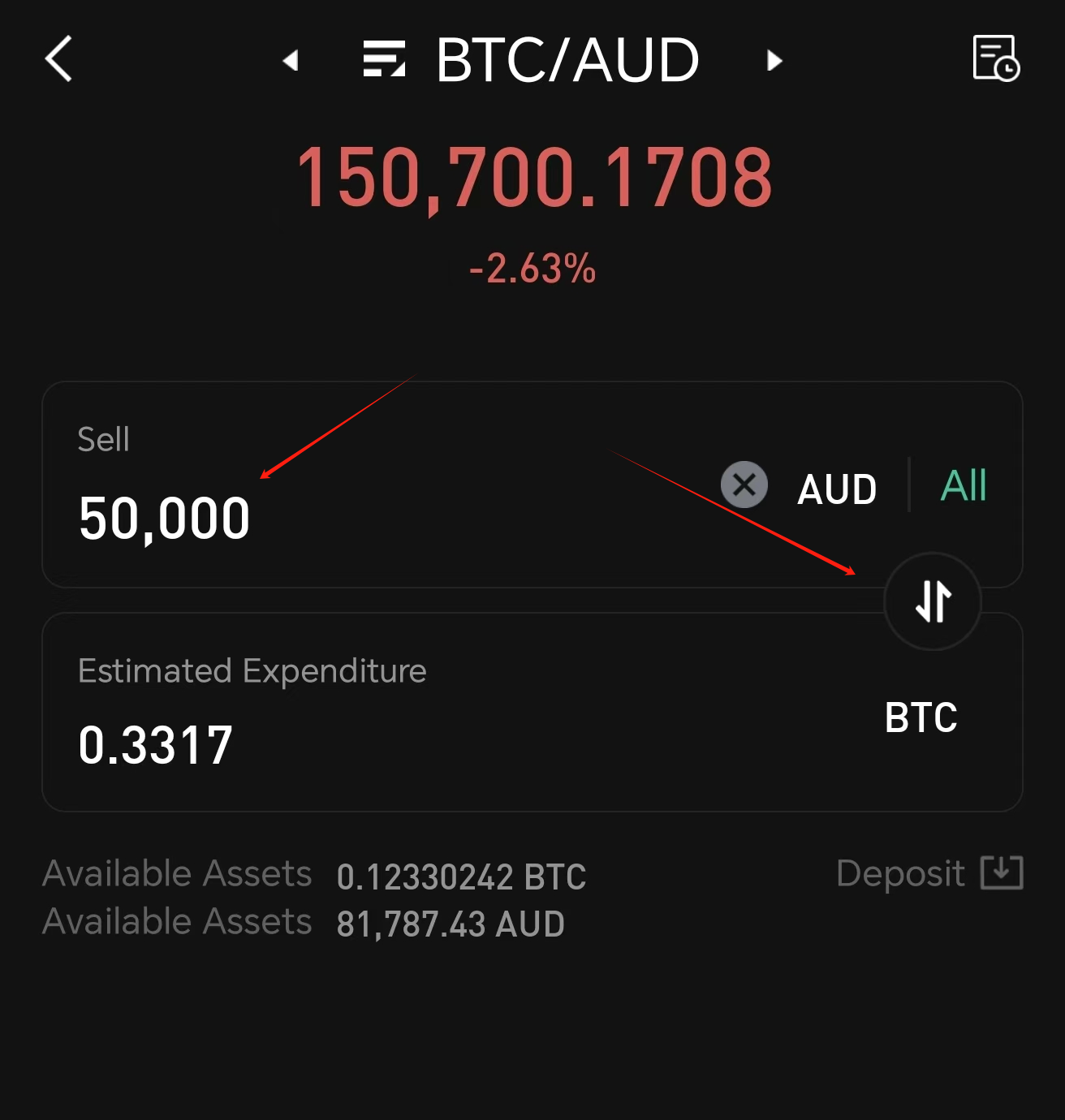Screen dimensions: 1065x1120
Task: Click the Deposit download icon
Action: point(1004,872)
